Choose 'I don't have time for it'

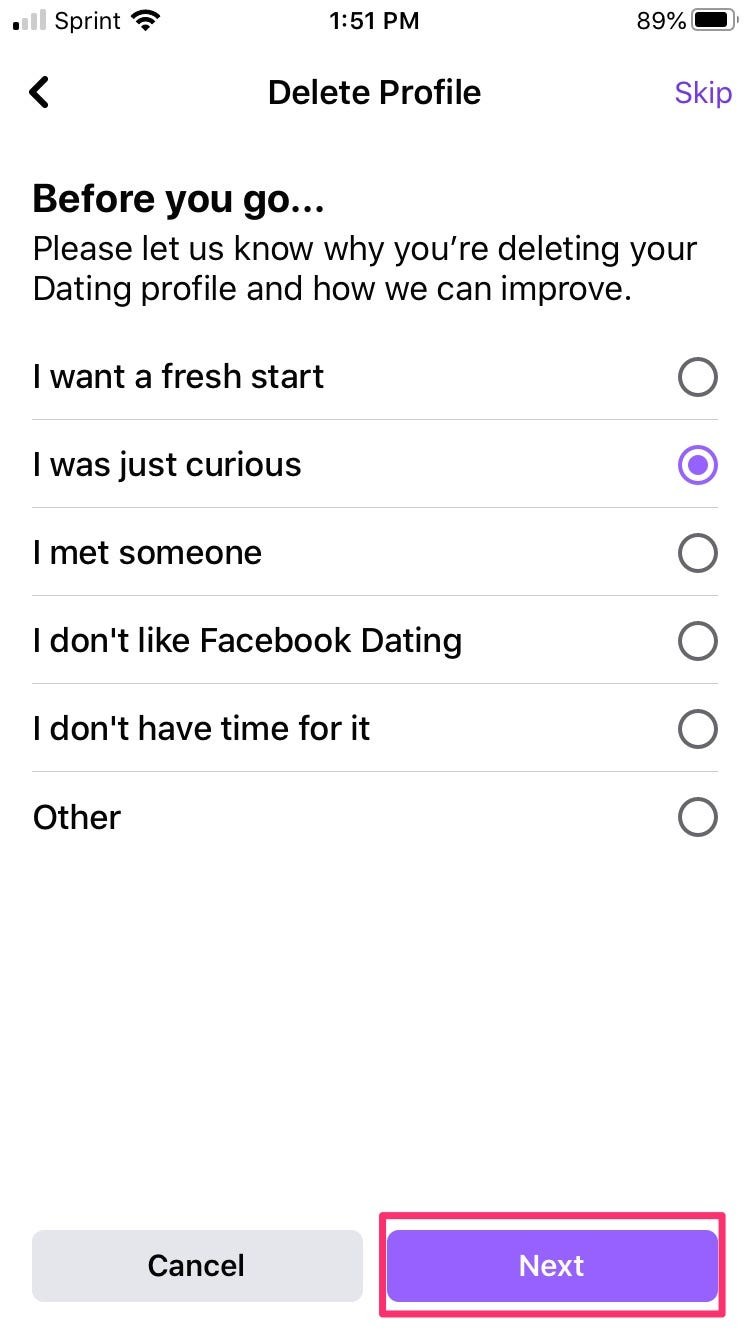[x=698, y=729]
